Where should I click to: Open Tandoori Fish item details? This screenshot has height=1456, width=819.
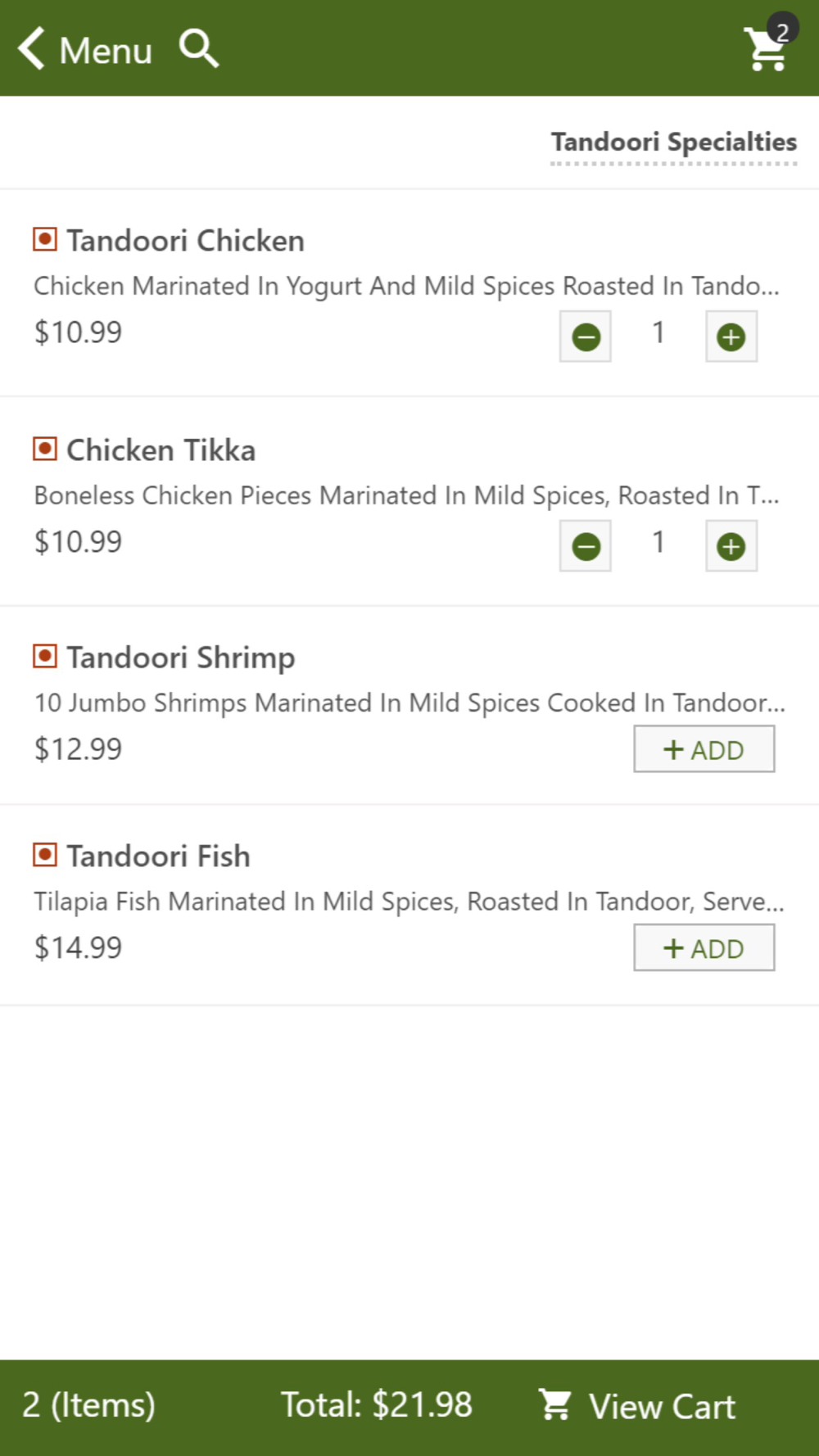tap(158, 857)
